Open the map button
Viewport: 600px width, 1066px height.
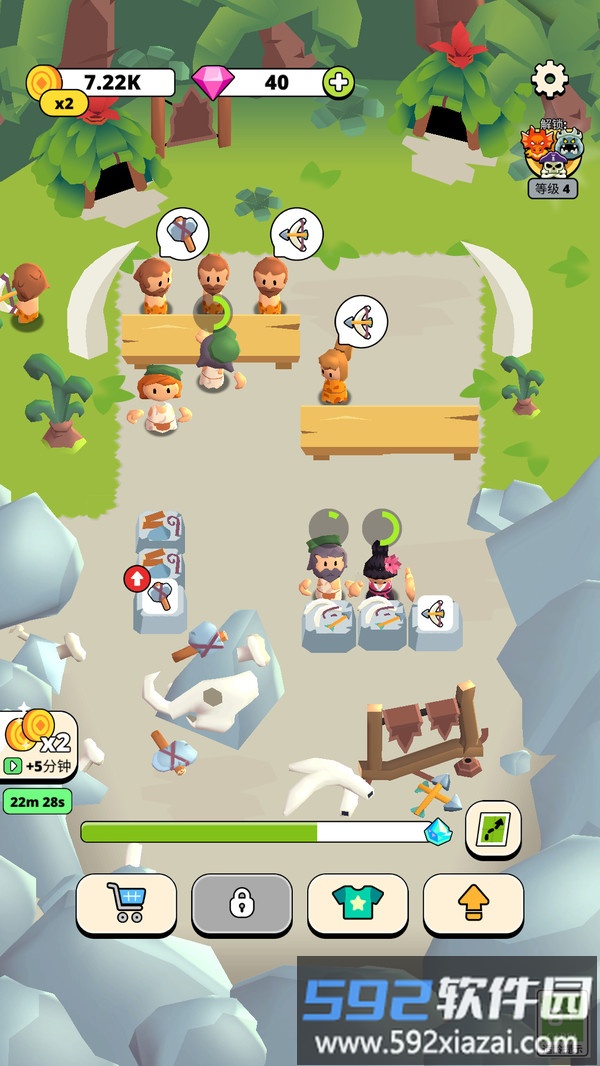click(493, 830)
